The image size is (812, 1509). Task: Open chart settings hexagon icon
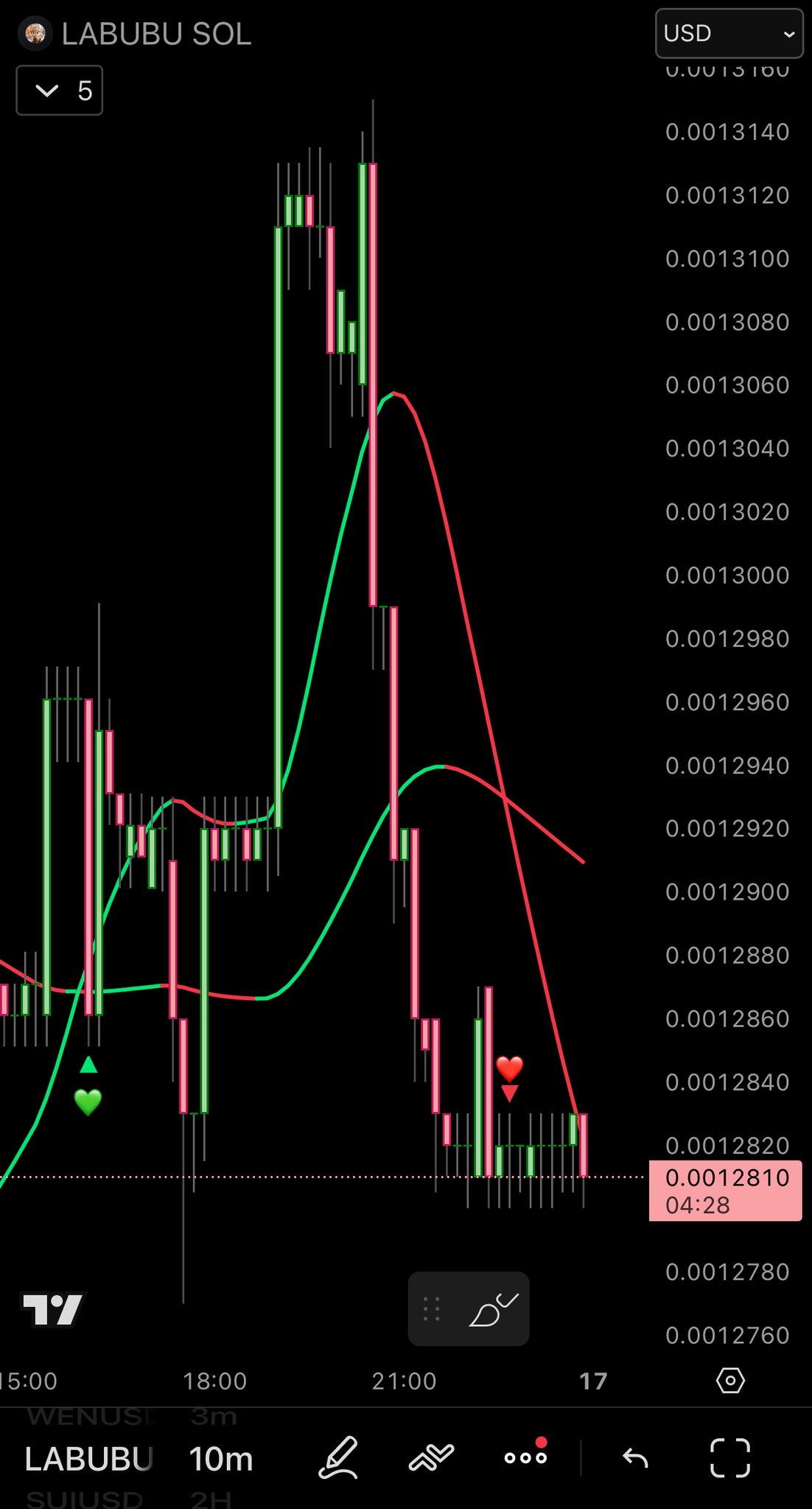(730, 1380)
